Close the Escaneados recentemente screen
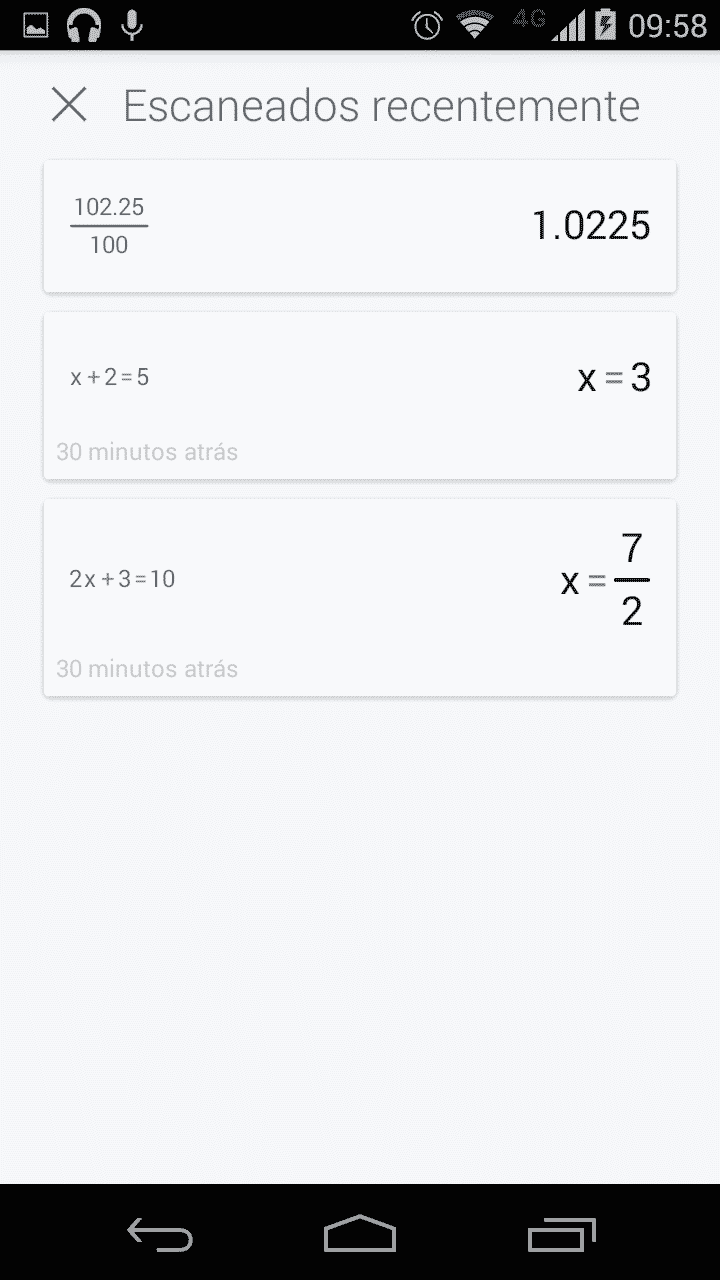 pos(69,105)
